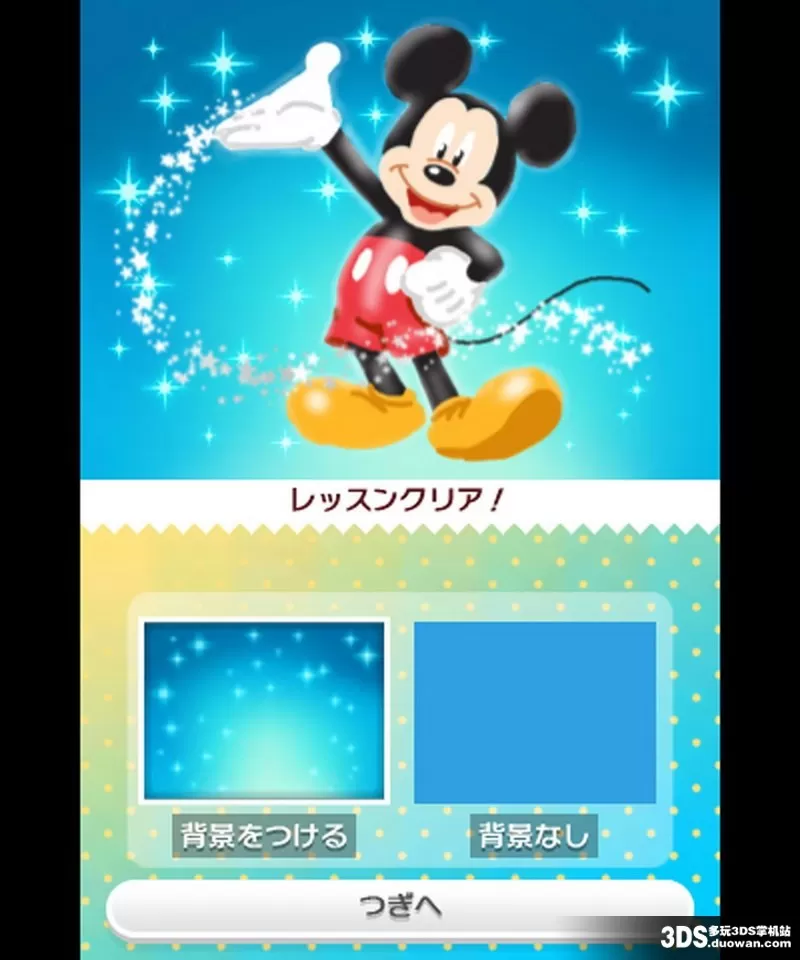Select the sparkle background 背景をつける option
This screenshot has height=960, width=800.
(x=265, y=712)
